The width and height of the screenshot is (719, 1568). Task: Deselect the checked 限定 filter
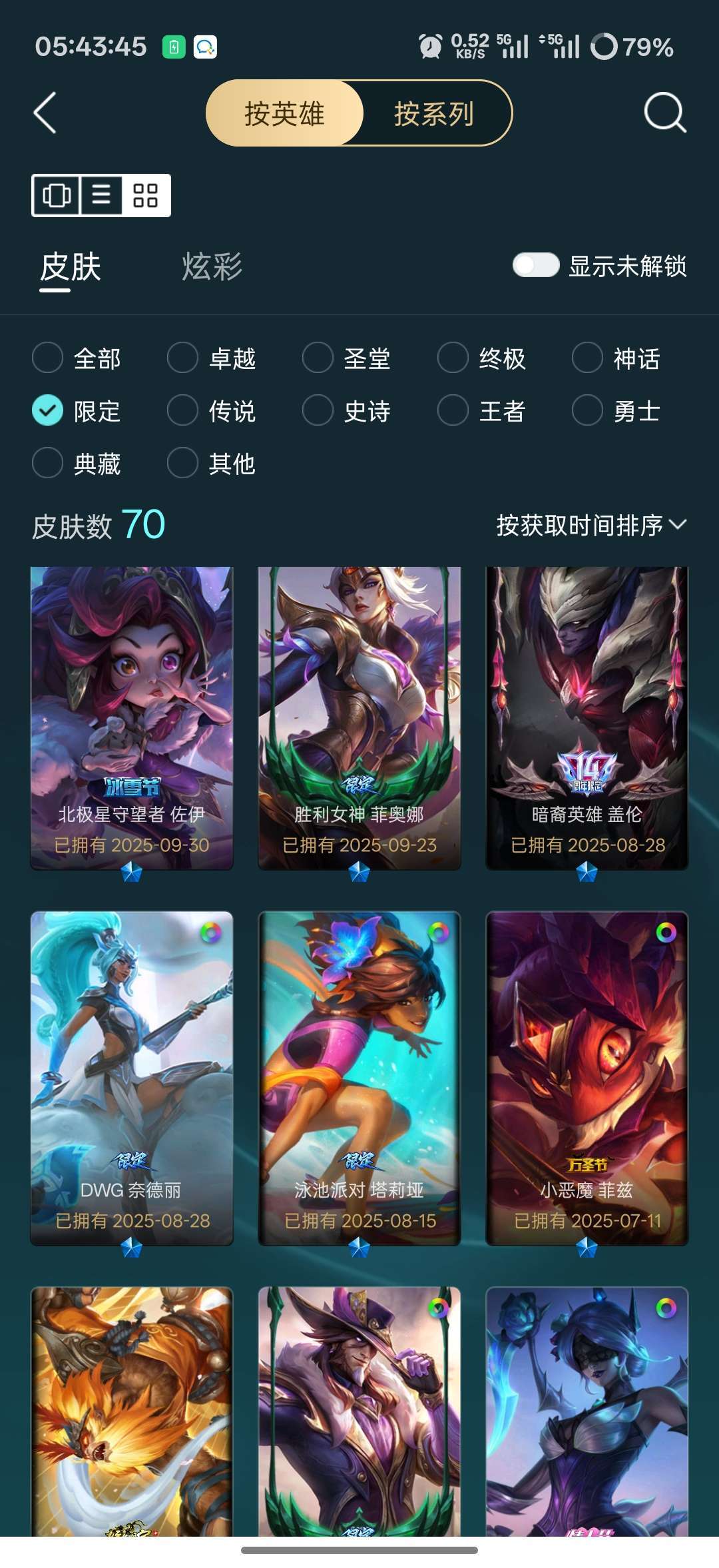coord(47,411)
